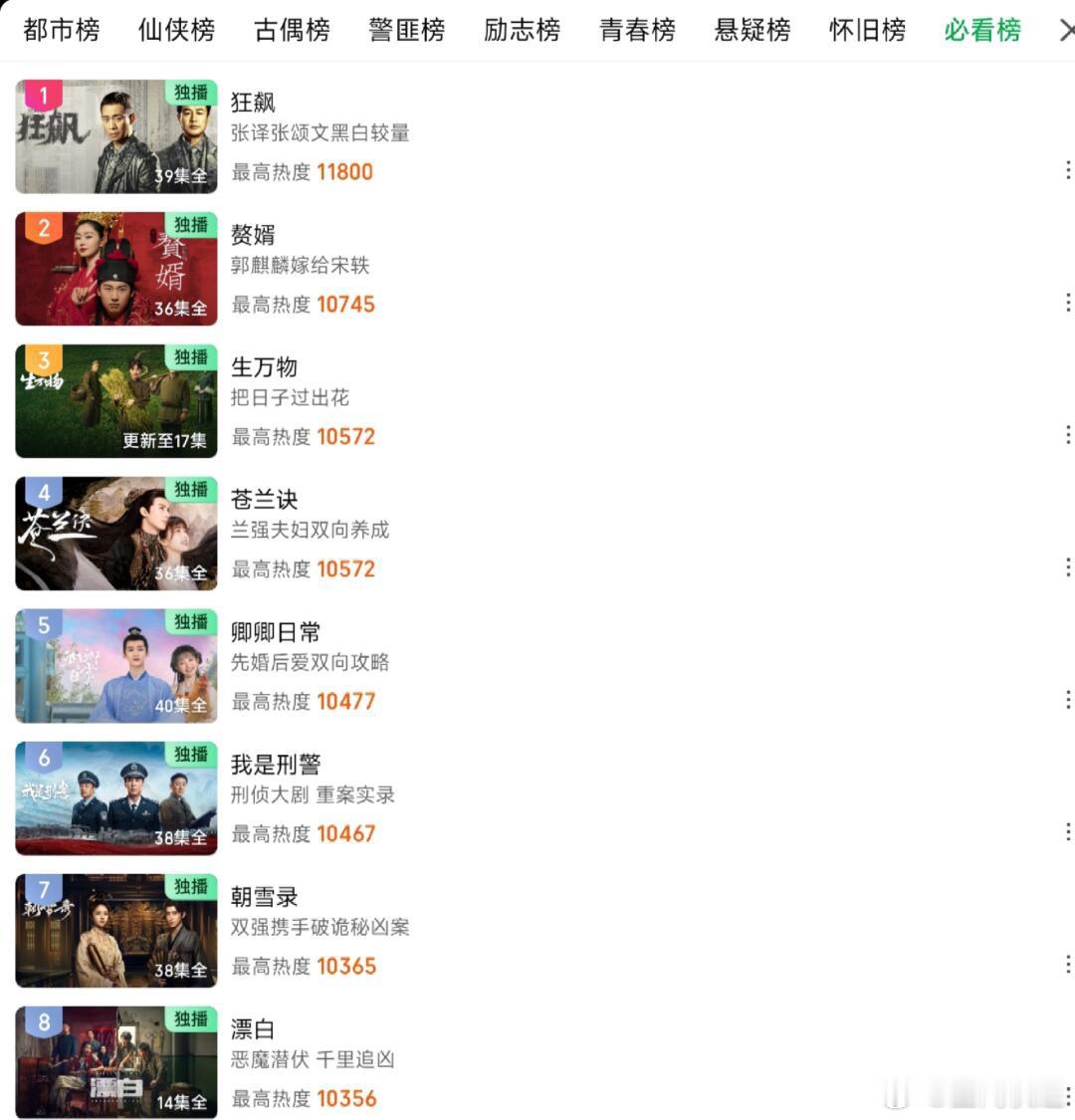Image resolution: width=1075 pixels, height=1120 pixels.
Task: Open the 警匪榜 ranking tab
Action: pyautogui.click(x=406, y=30)
